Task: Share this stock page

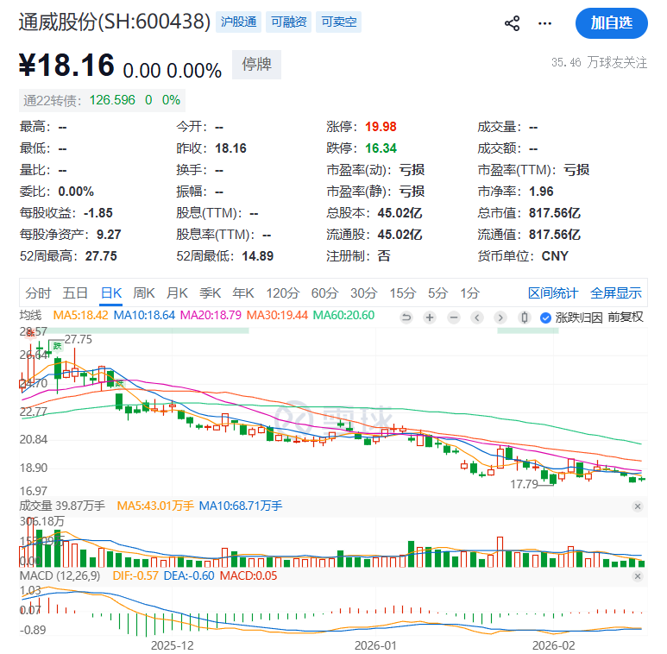Action: [x=512, y=23]
